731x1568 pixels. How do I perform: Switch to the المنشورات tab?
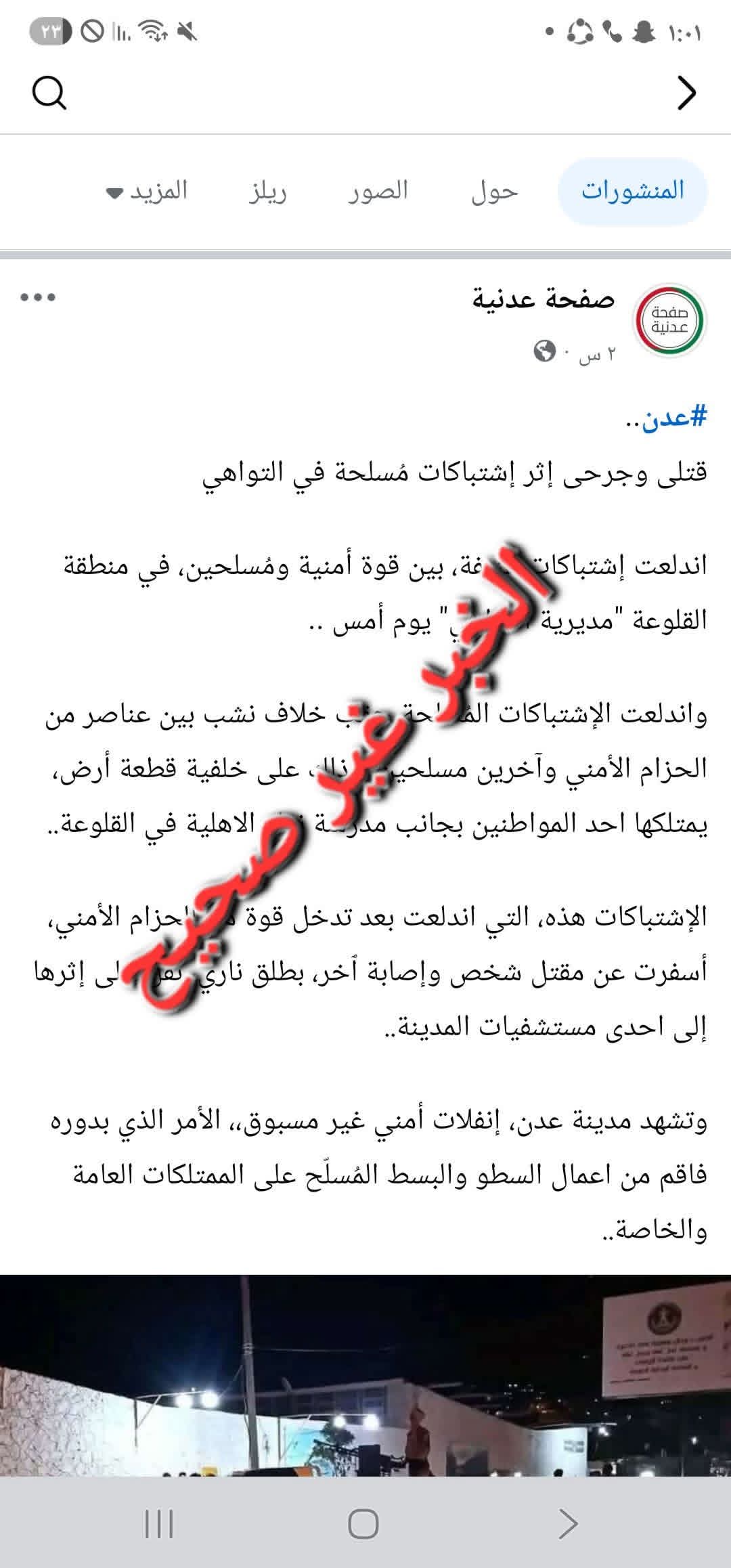[x=633, y=192]
